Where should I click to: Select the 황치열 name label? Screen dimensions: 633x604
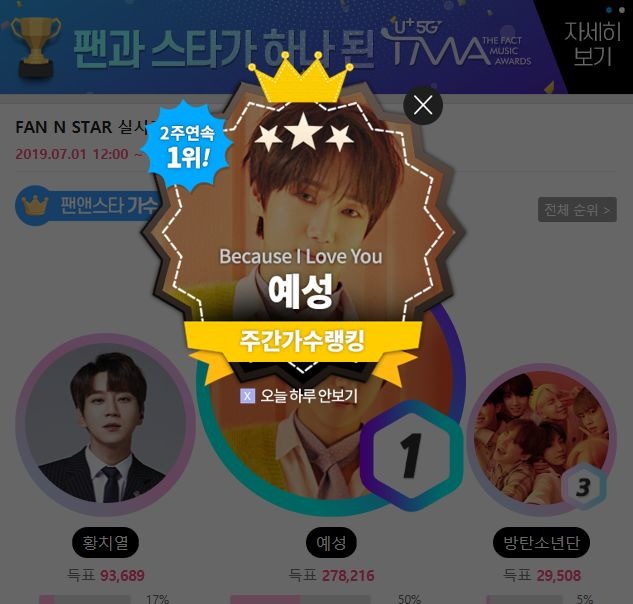105,543
